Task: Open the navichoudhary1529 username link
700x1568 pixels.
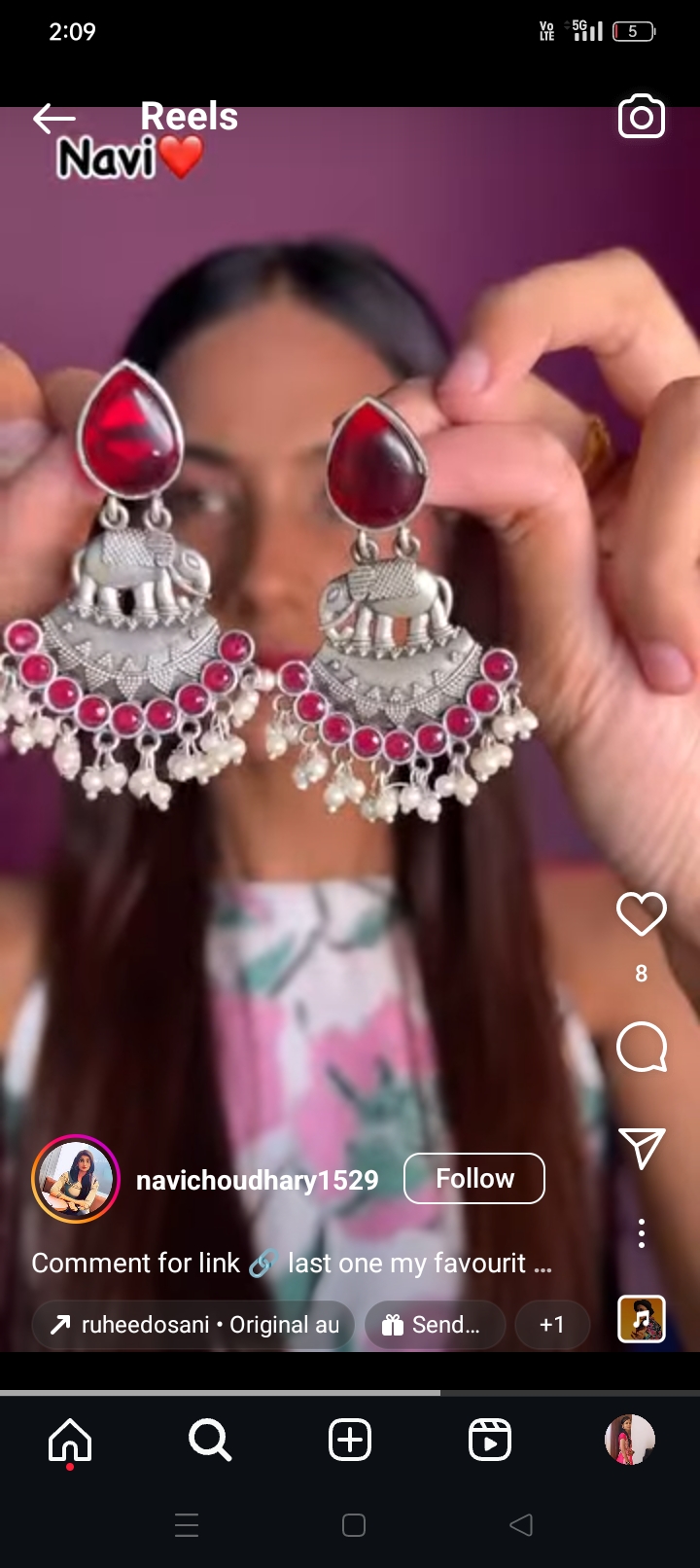Action: click(257, 1180)
